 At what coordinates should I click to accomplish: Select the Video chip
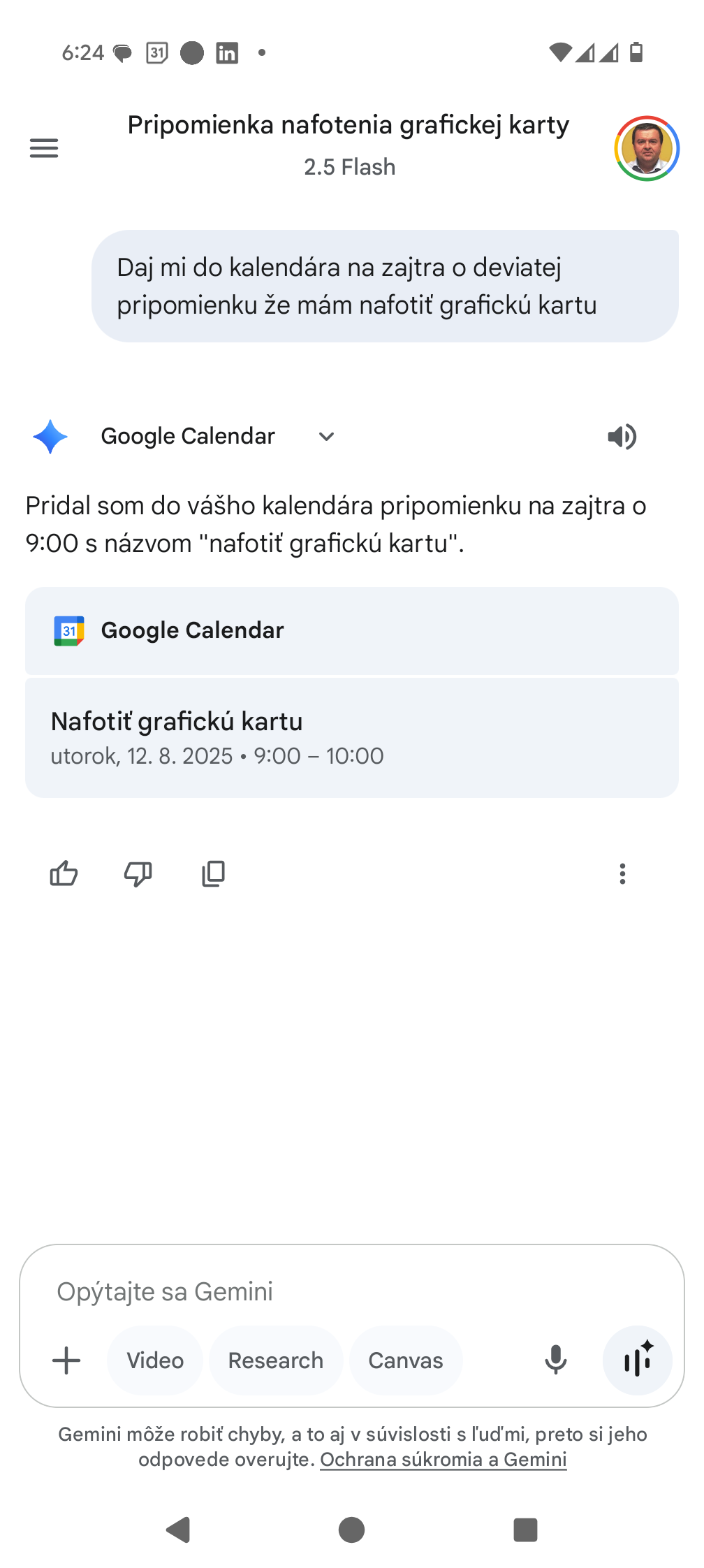[x=155, y=1360]
